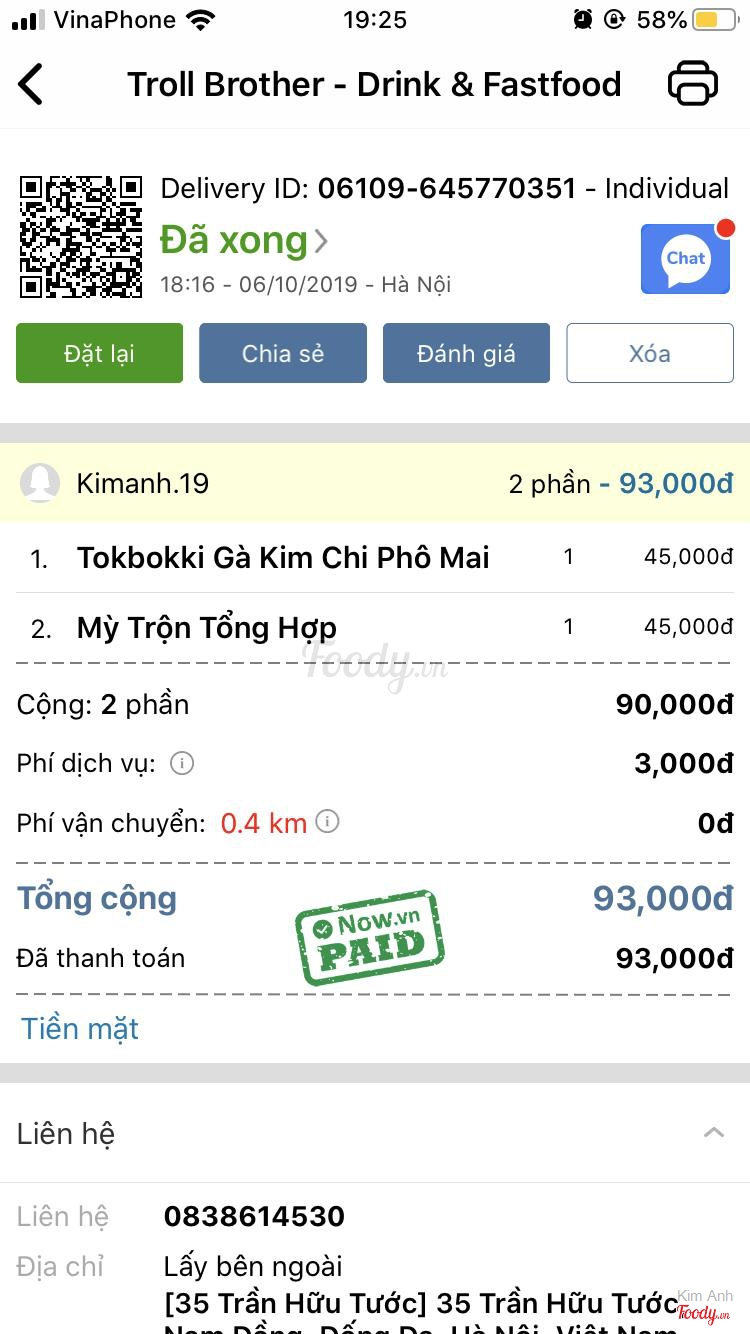Rate the order with Đánh giá

tap(466, 353)
